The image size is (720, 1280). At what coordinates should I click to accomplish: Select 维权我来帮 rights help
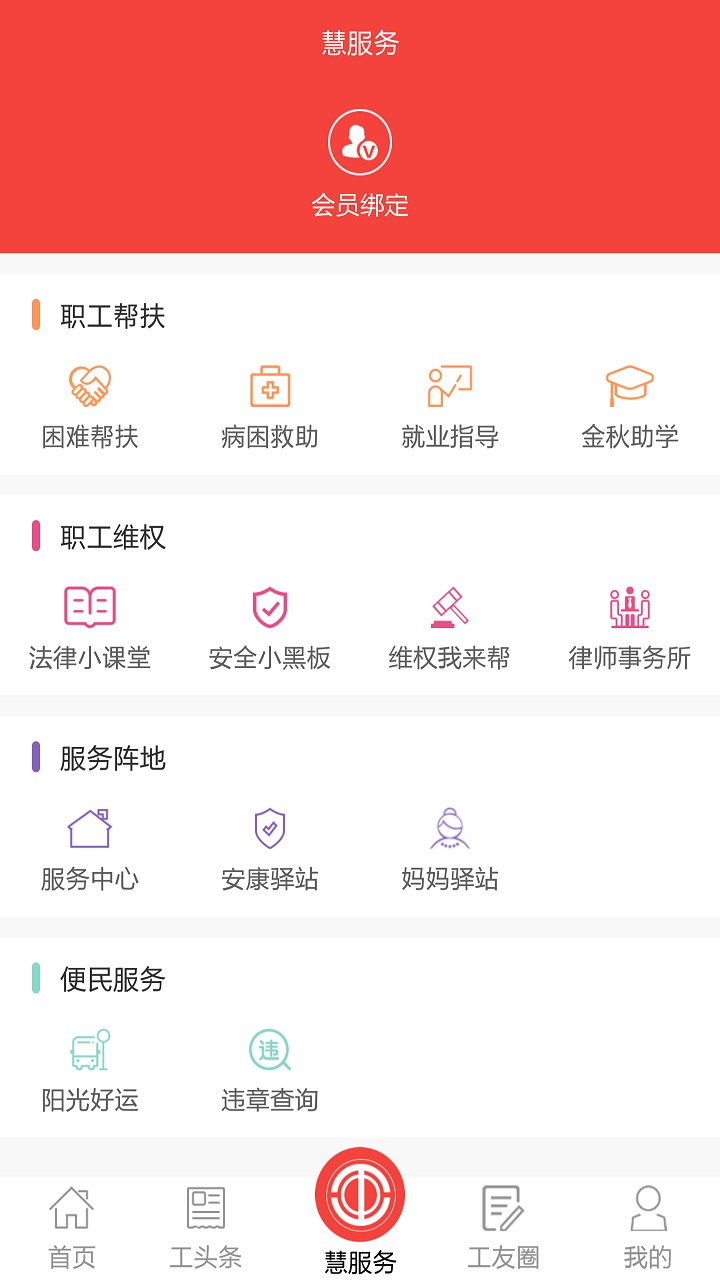pyautogui.click(x=450, y=628)
